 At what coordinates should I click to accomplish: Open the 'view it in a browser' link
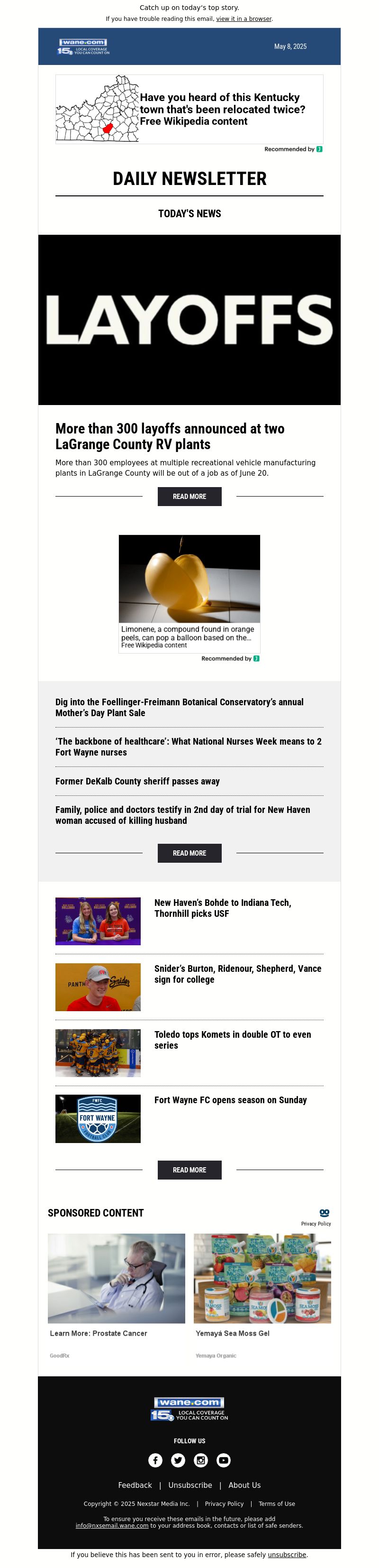pos(244,19)
